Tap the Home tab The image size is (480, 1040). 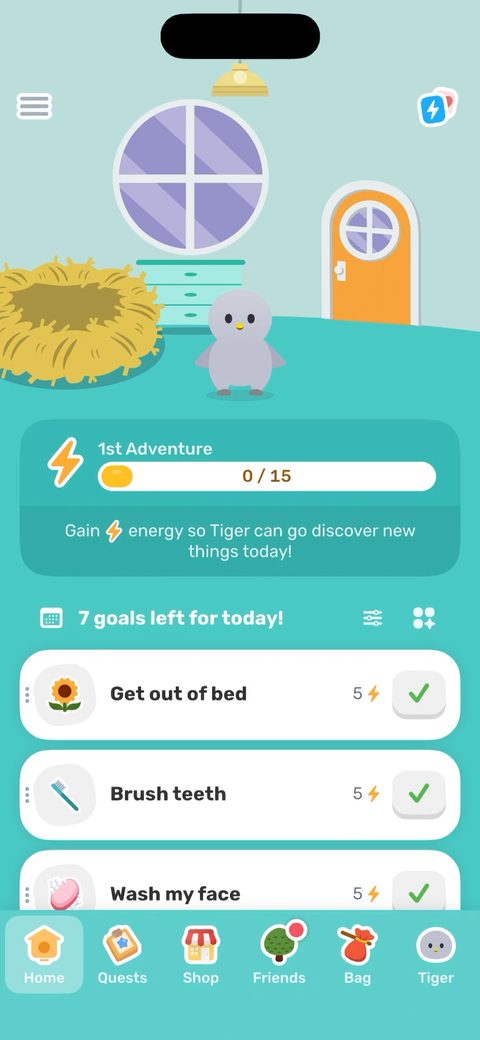(44, 954)
